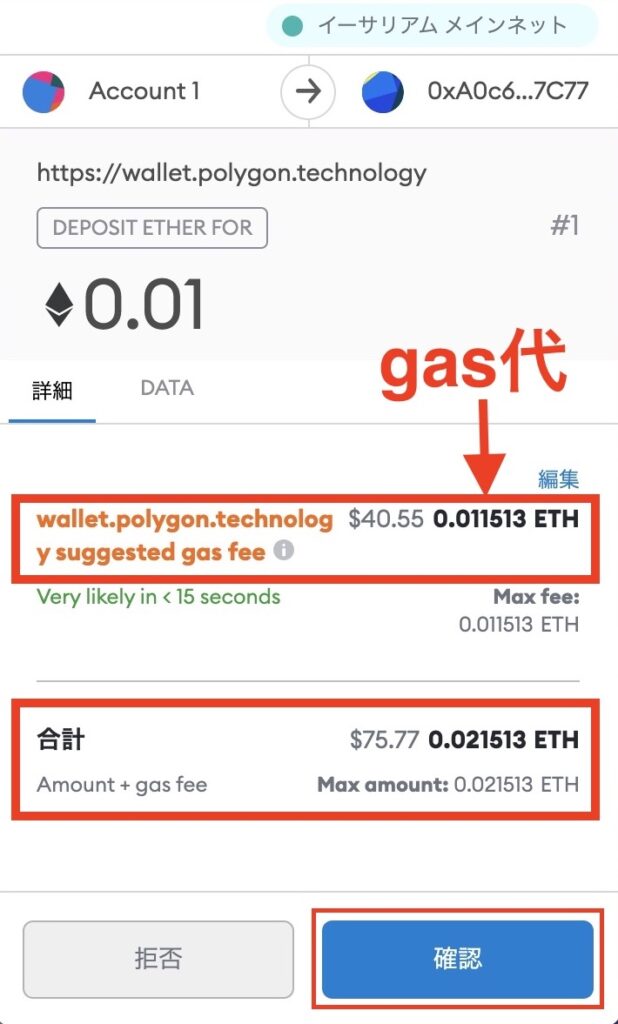Edit the gas fee via 編集
The height and width of the screenshot is (1024, 618).
[x=559, y=479]
